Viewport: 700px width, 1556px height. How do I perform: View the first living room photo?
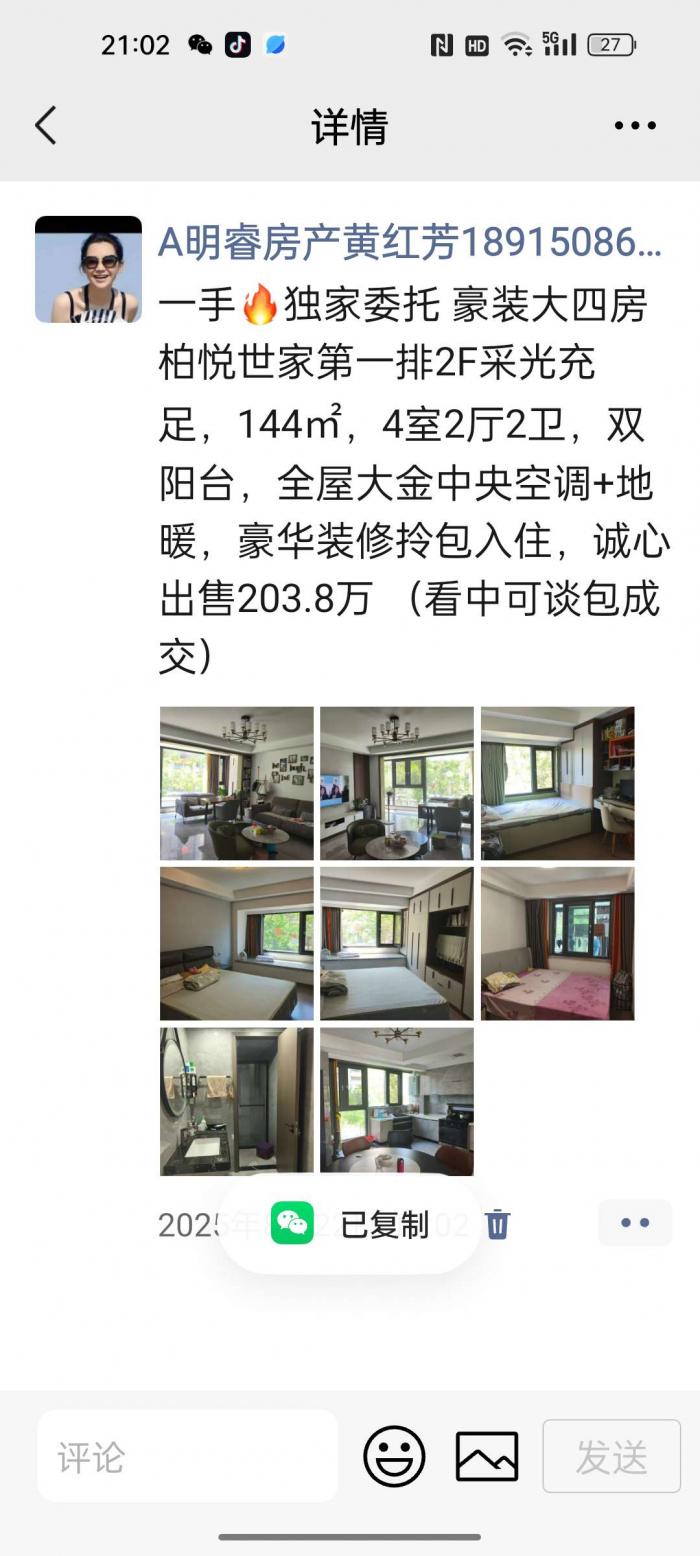237,783
